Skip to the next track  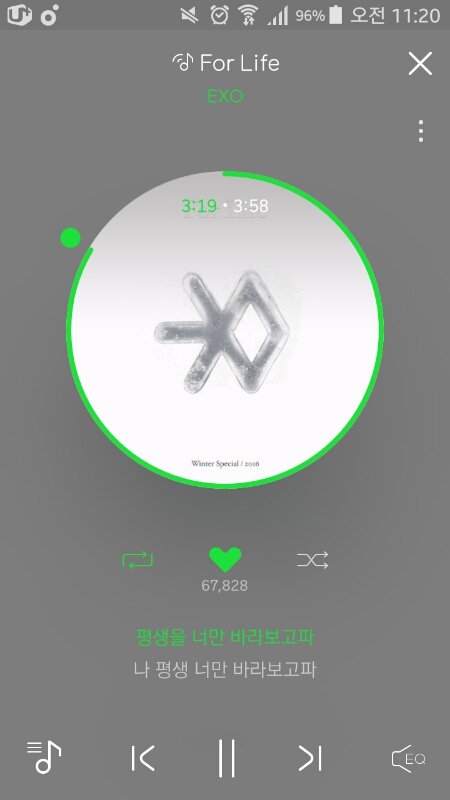pos(310,758)
